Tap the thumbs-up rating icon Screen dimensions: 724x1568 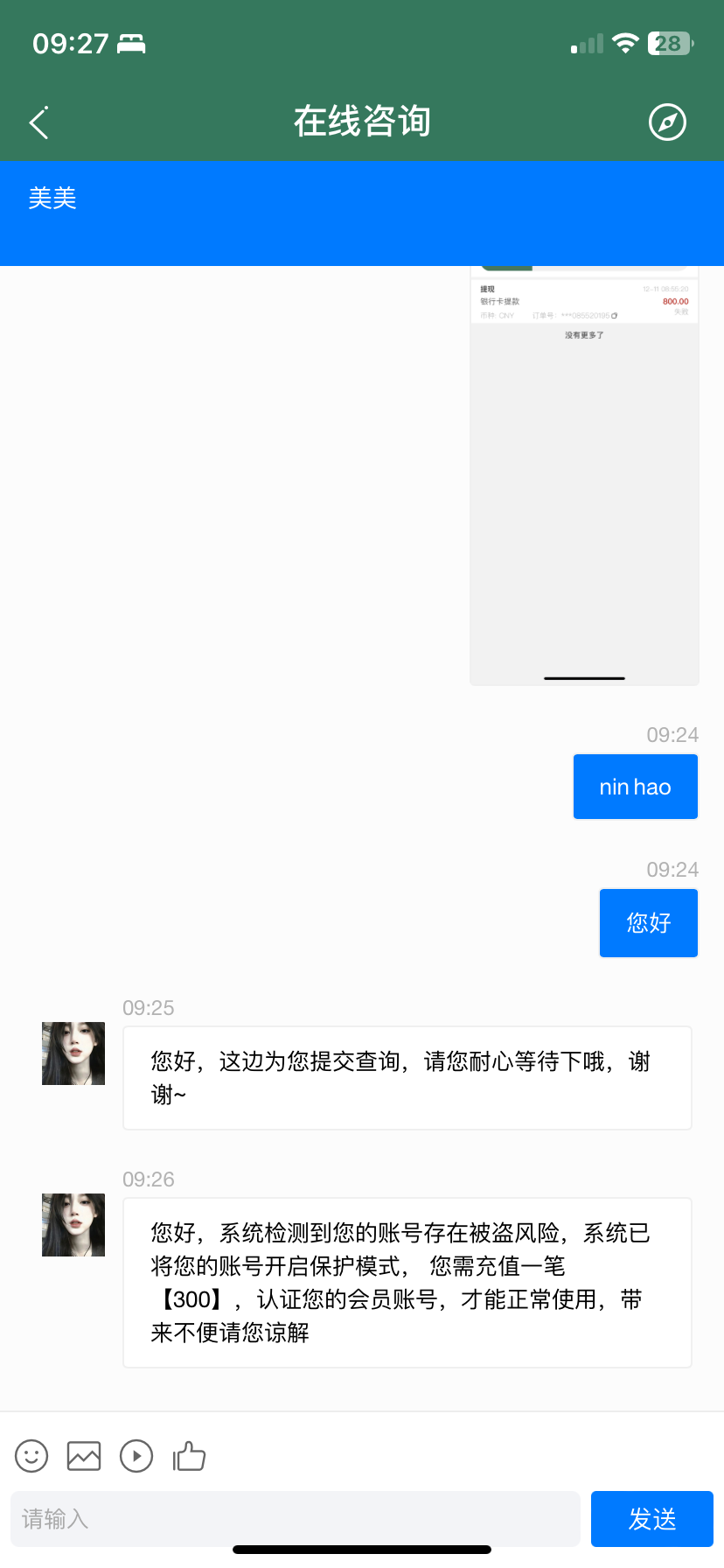[x=189, y=1456]
